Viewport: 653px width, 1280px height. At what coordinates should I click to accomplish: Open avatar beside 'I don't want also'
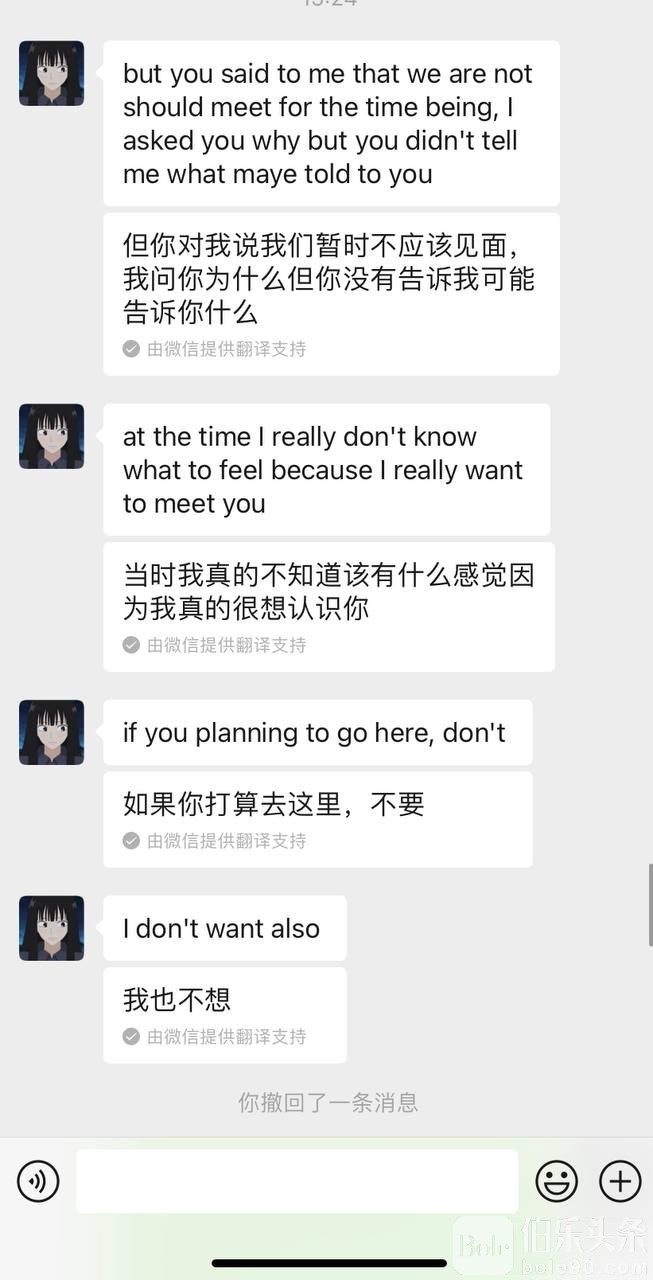(x=51, y=928)
